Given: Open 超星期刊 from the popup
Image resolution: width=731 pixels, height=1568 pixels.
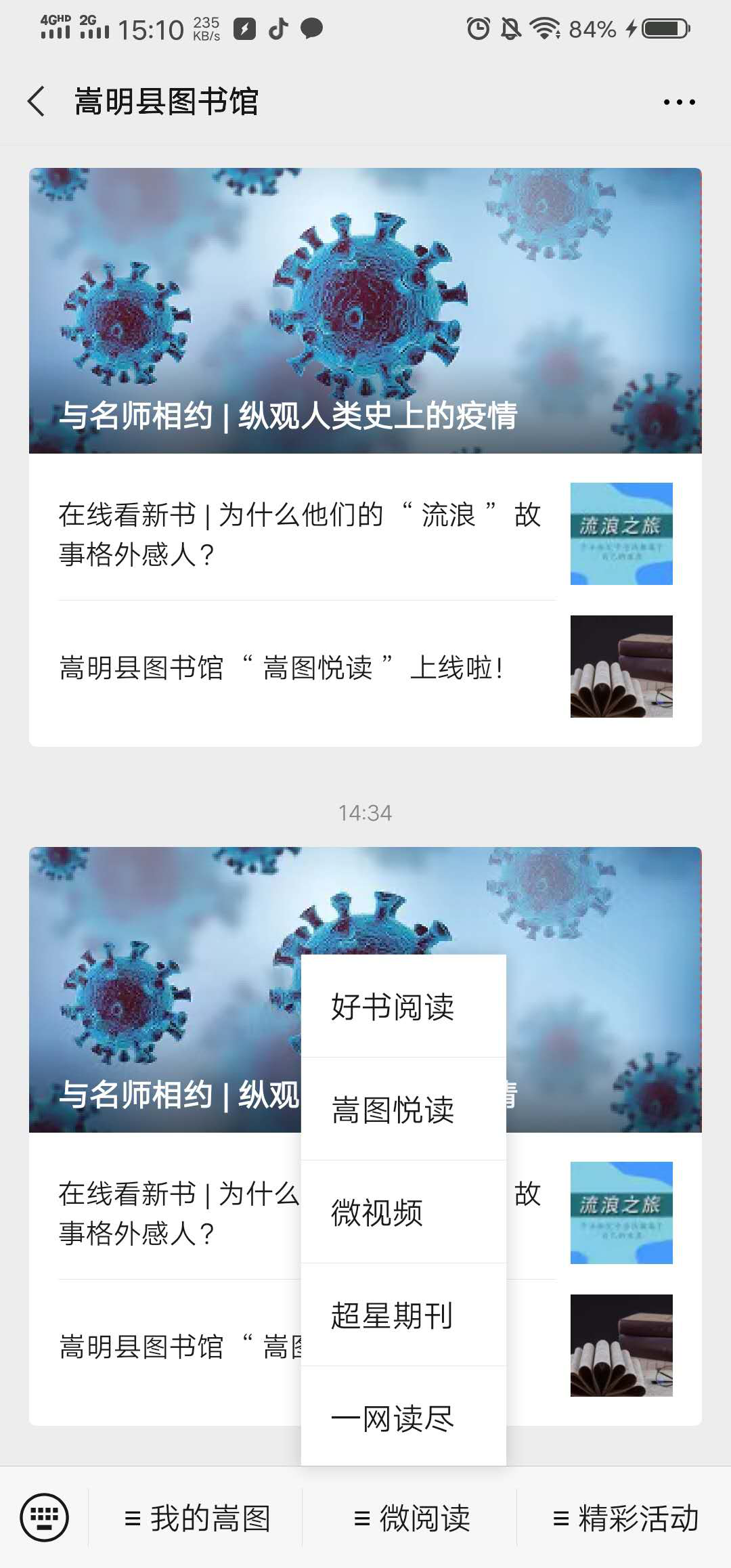Looking at the screenshot, I should coord(403,1315).
